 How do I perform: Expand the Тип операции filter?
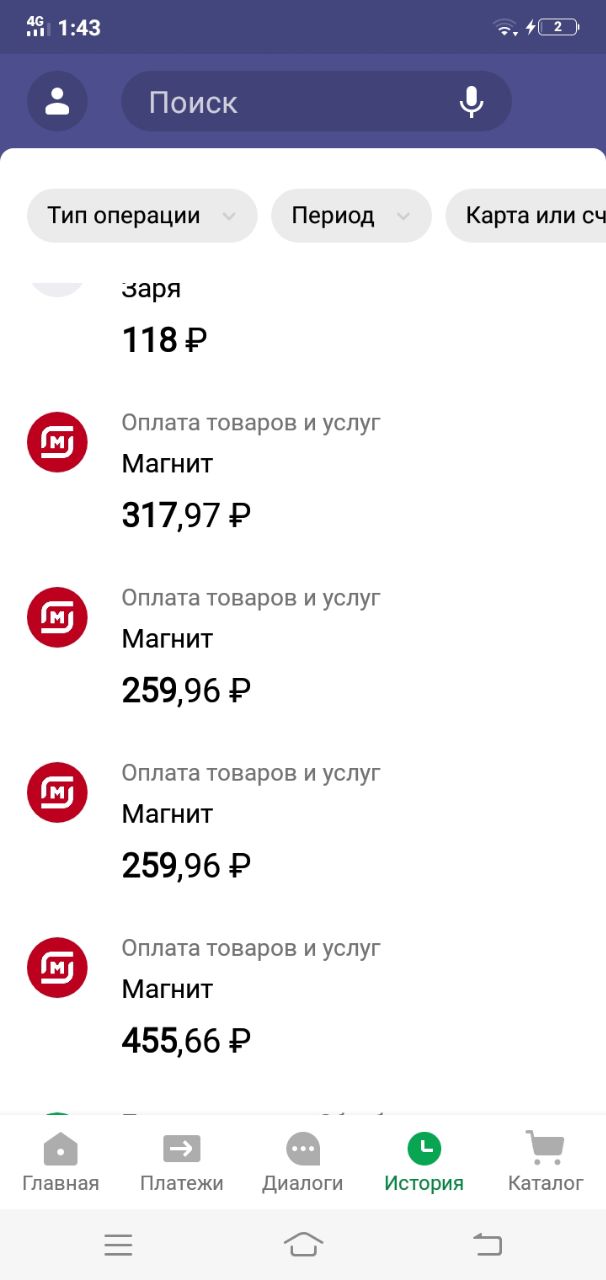pyautogui.click(x=142, y=215)
